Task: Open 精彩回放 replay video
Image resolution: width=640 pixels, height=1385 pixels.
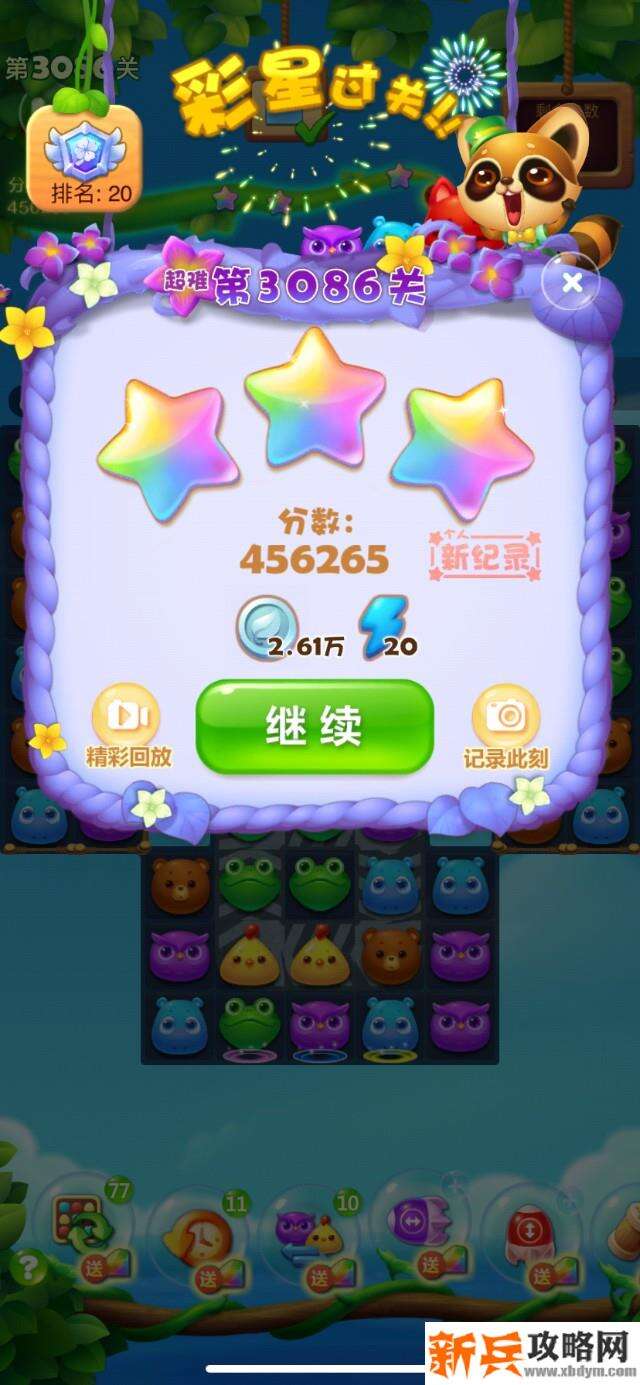Action: point(126,716)
